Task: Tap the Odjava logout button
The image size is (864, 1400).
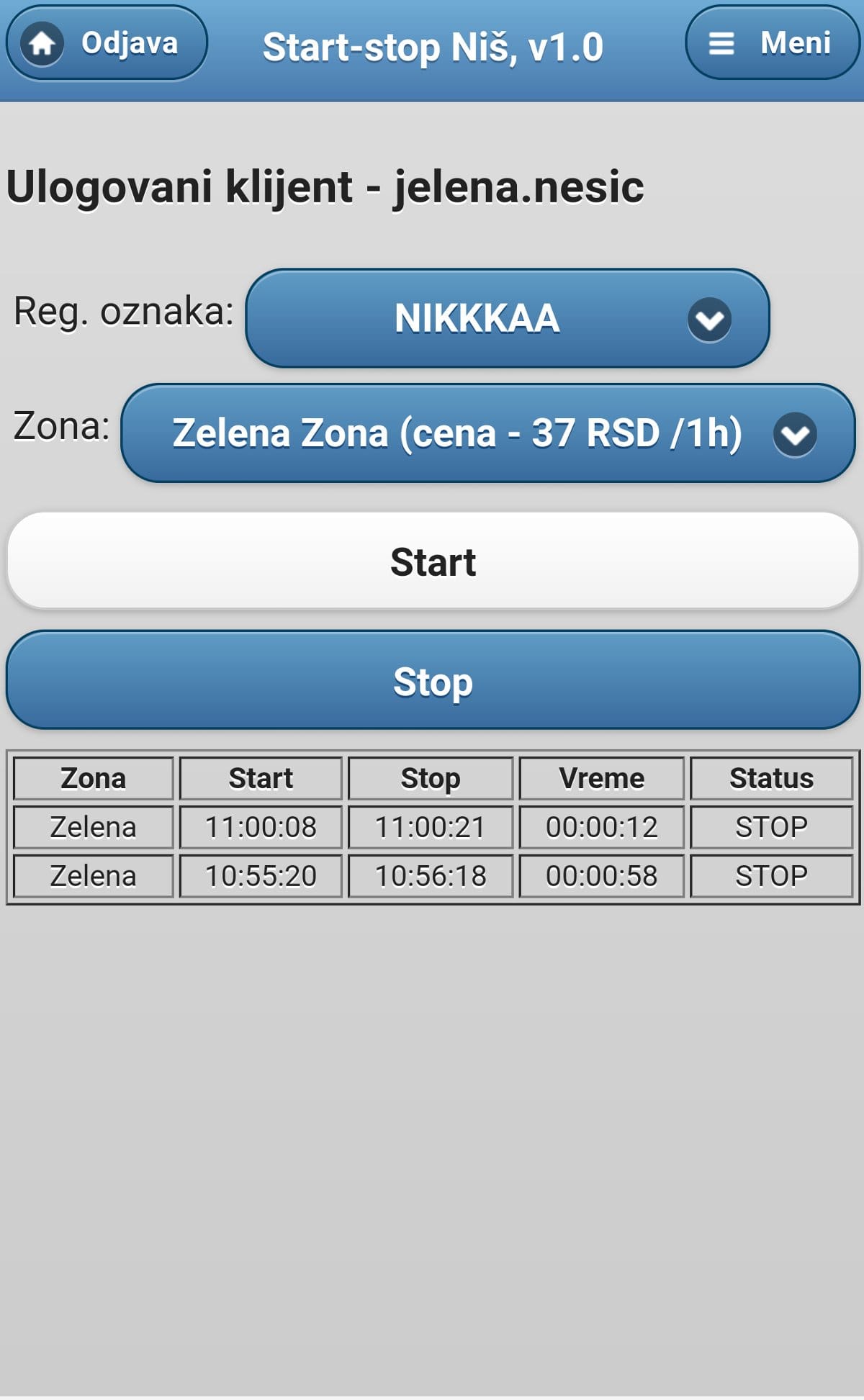Action: click(107, 43)
